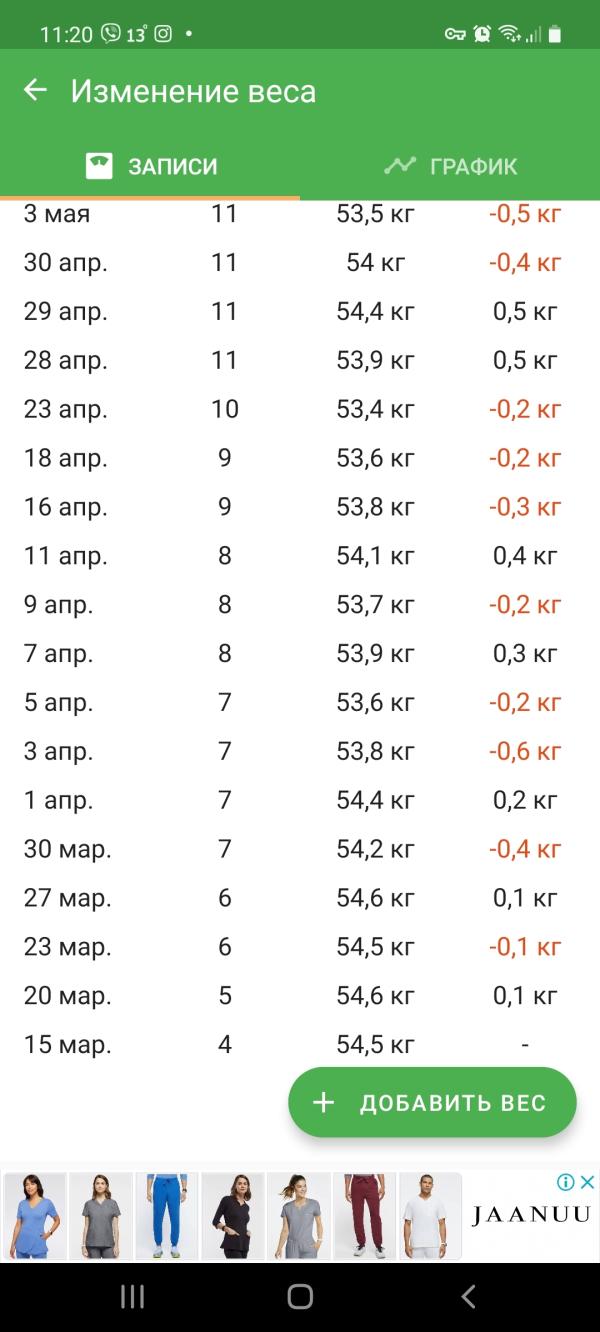
Task: Open the 23 апр. weight record
Action: click(x=300, y=409)
